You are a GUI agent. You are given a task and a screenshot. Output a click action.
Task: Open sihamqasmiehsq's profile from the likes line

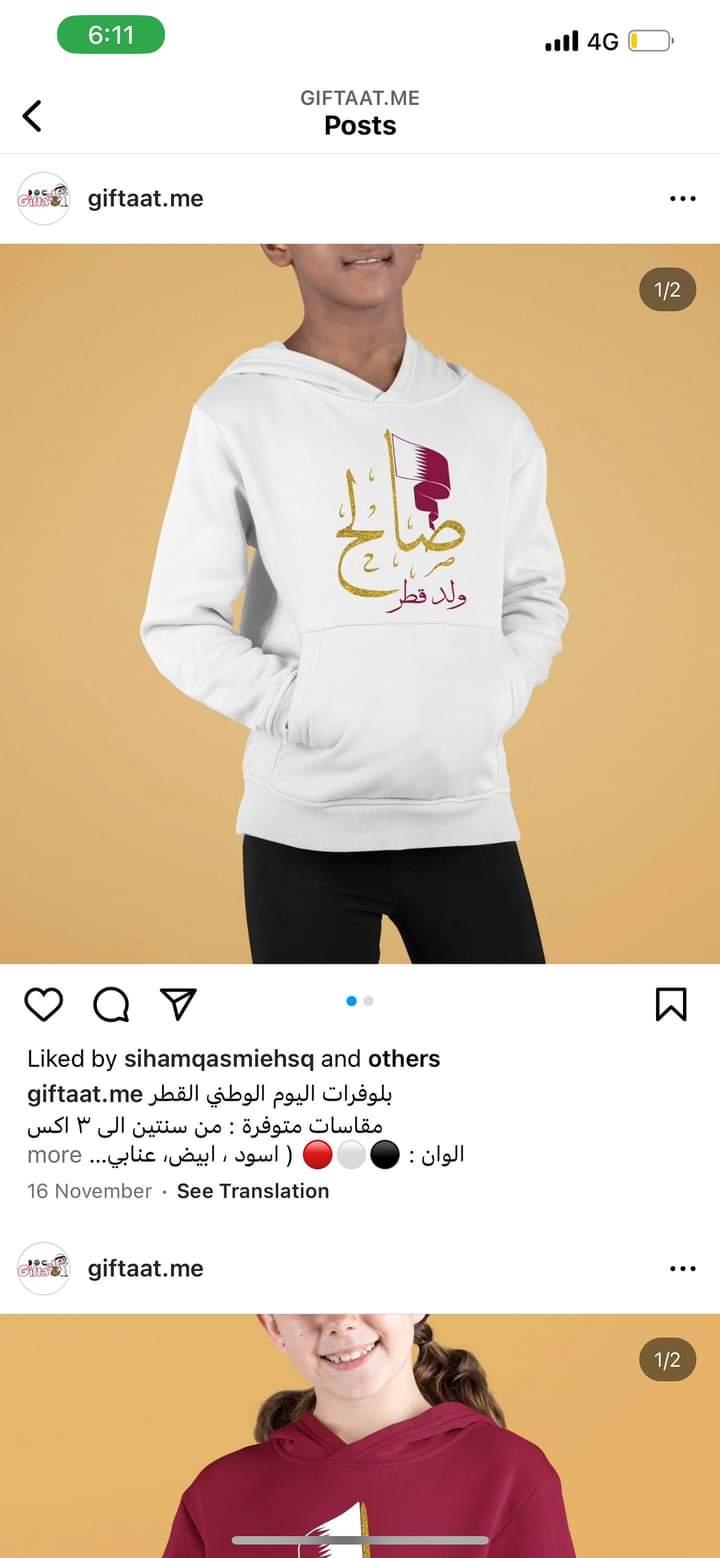click(x=220, y=1059)
